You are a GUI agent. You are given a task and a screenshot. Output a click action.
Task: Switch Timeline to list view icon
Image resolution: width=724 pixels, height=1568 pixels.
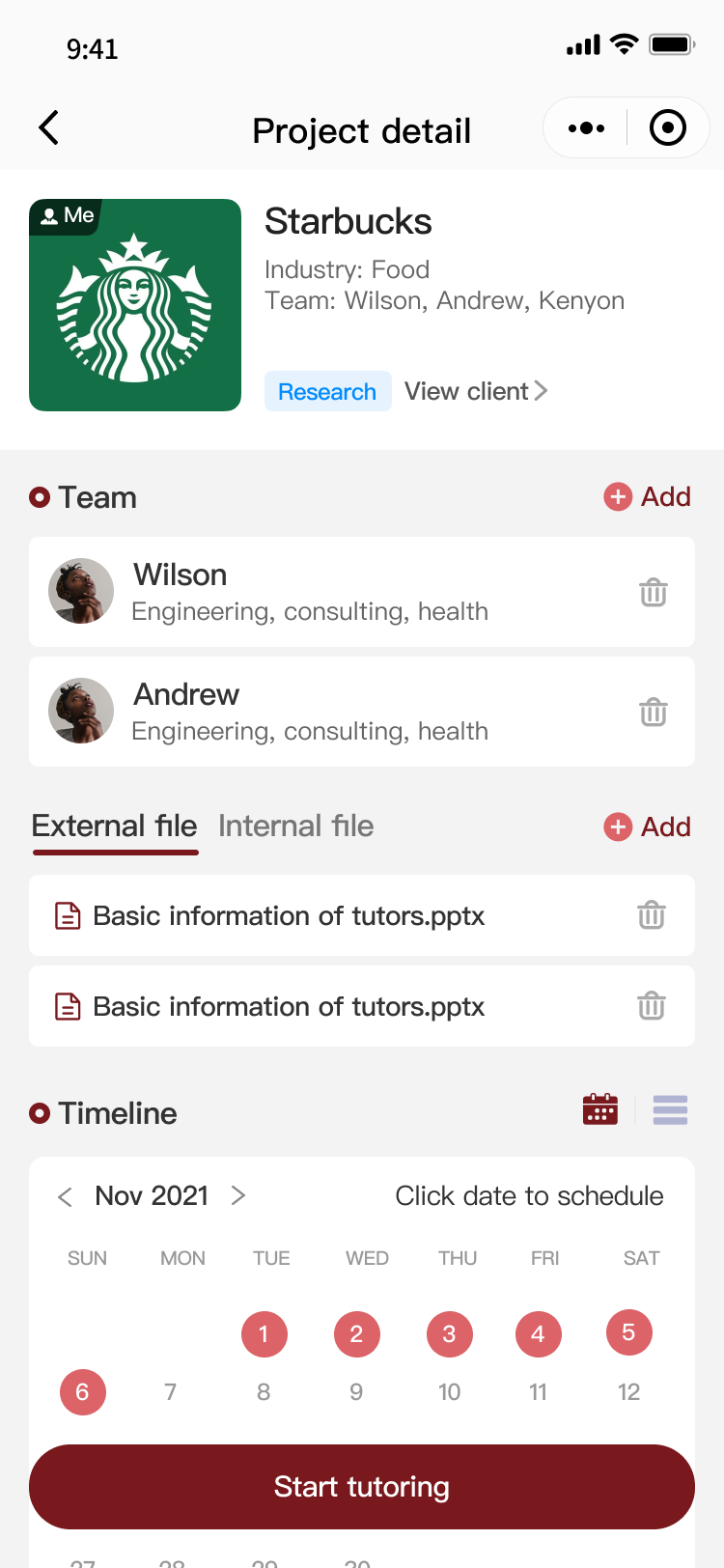click(670, 1109)
